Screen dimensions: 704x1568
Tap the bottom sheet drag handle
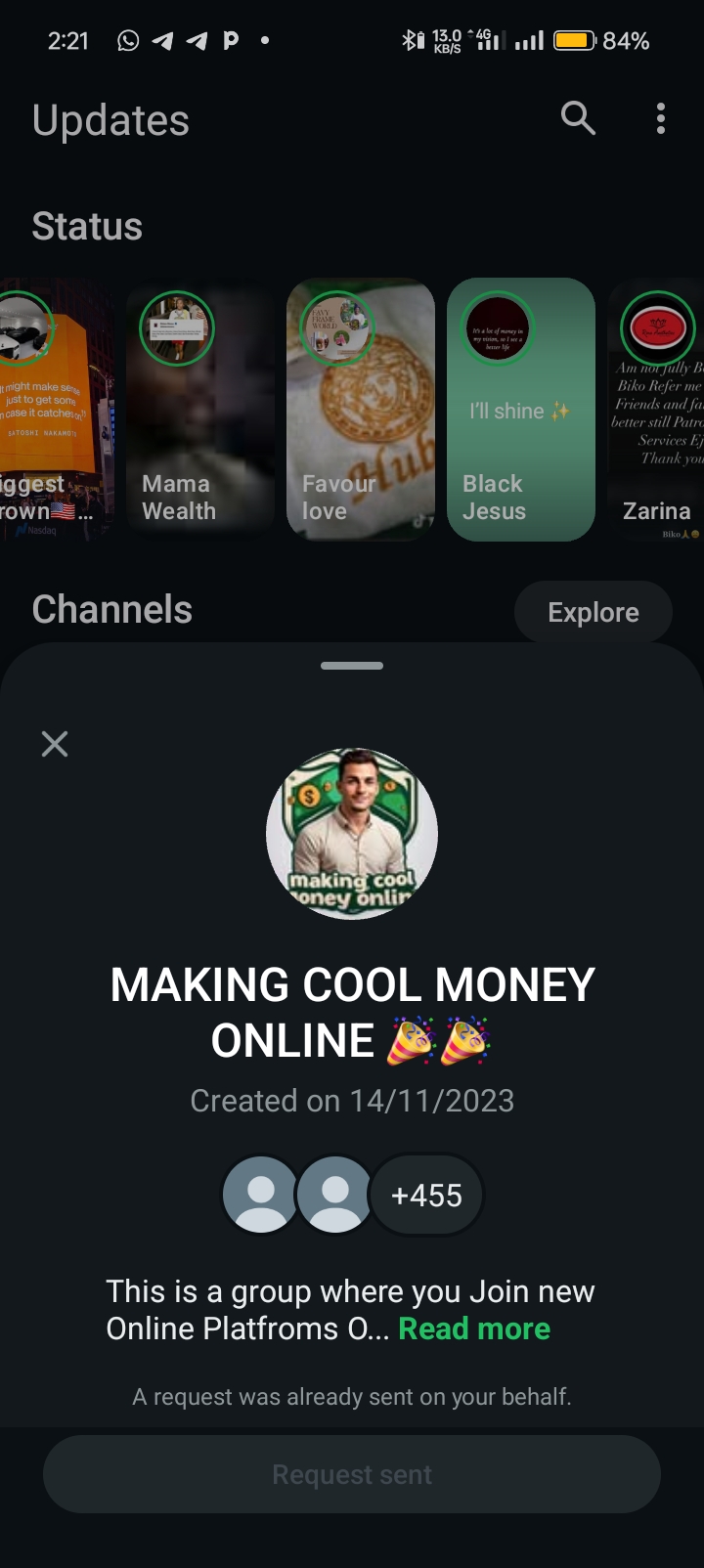[x=352, y=666]
